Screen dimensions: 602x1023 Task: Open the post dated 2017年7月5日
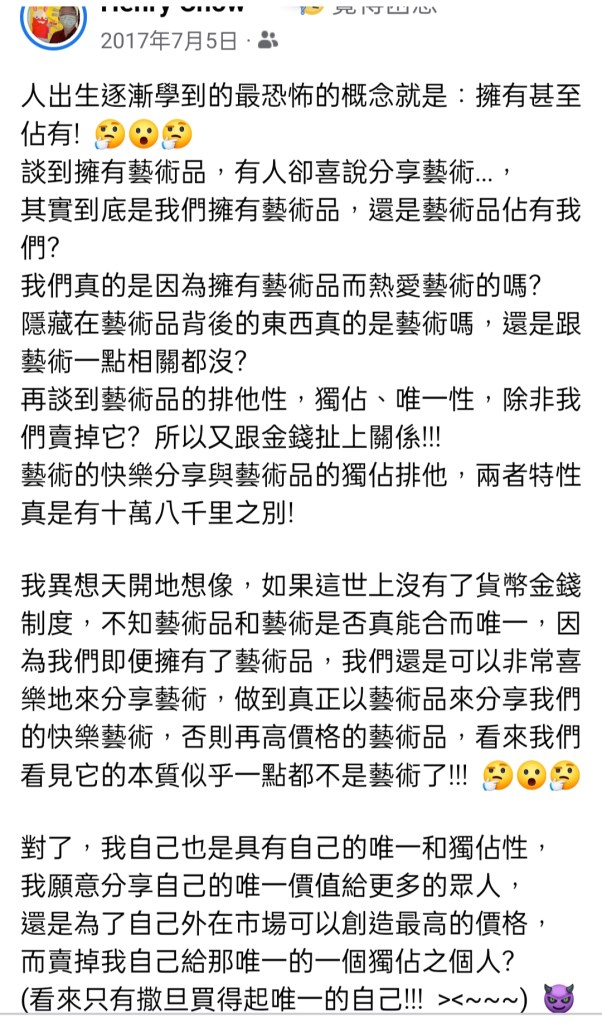tap(169, 41)
